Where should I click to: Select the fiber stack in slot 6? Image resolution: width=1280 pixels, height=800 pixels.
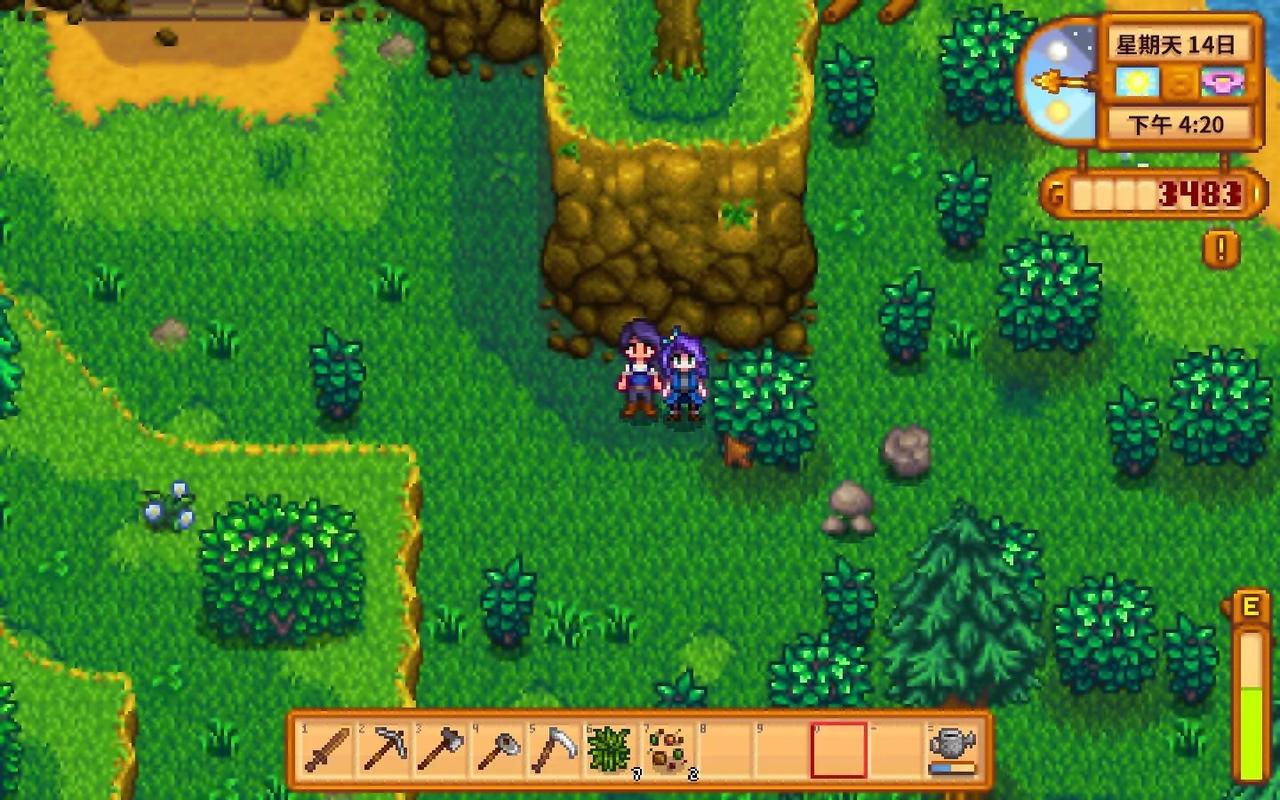pos(610,749)
